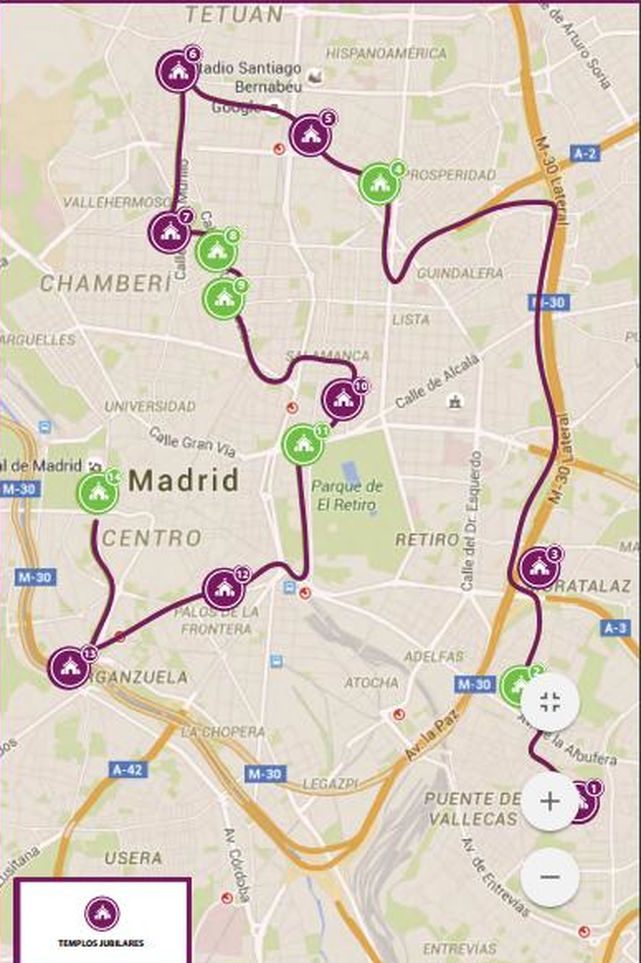Open temple marker number 12
Image resolution: width=641 pixels, height=963 pixels.
(223, 589)
